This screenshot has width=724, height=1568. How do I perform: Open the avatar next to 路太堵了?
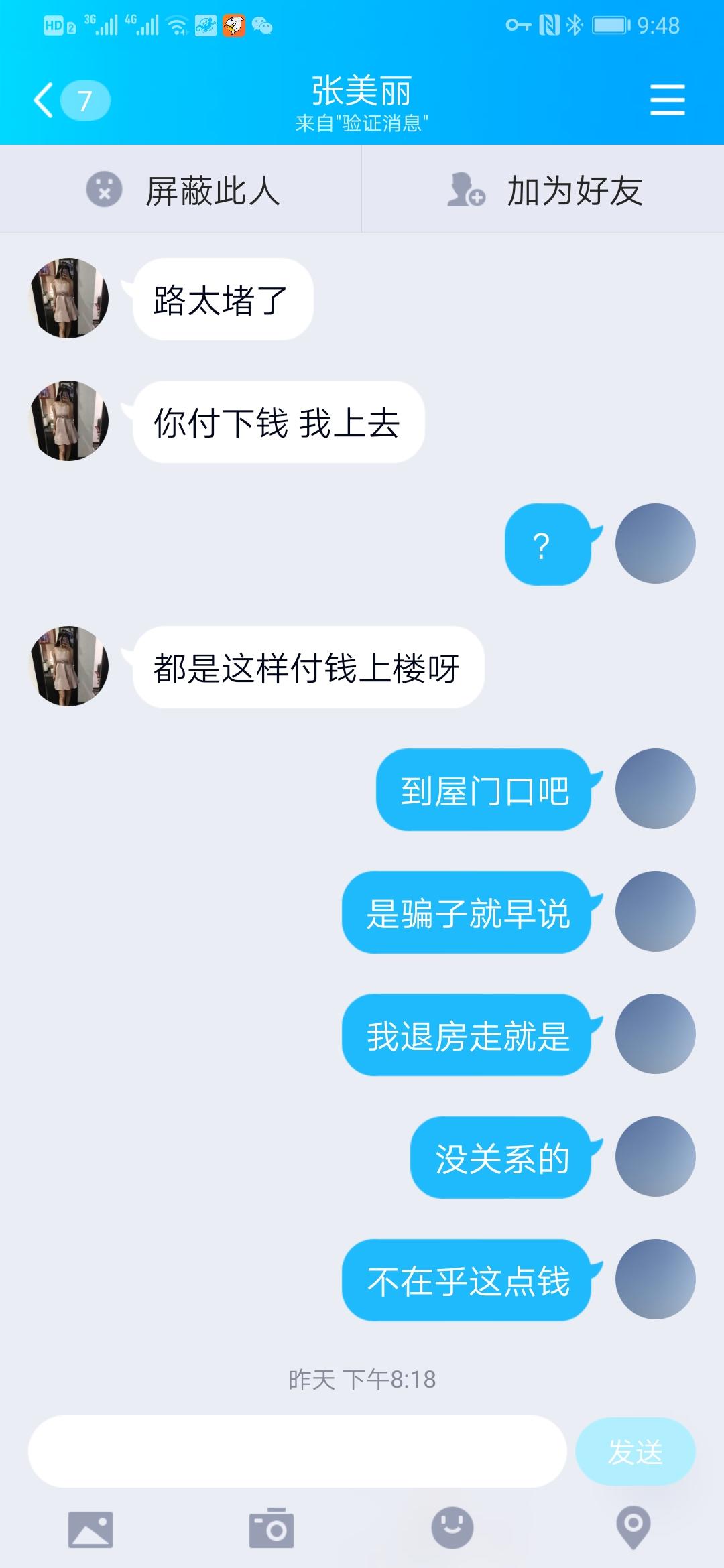pyautogui.click(x=70, y=298)
